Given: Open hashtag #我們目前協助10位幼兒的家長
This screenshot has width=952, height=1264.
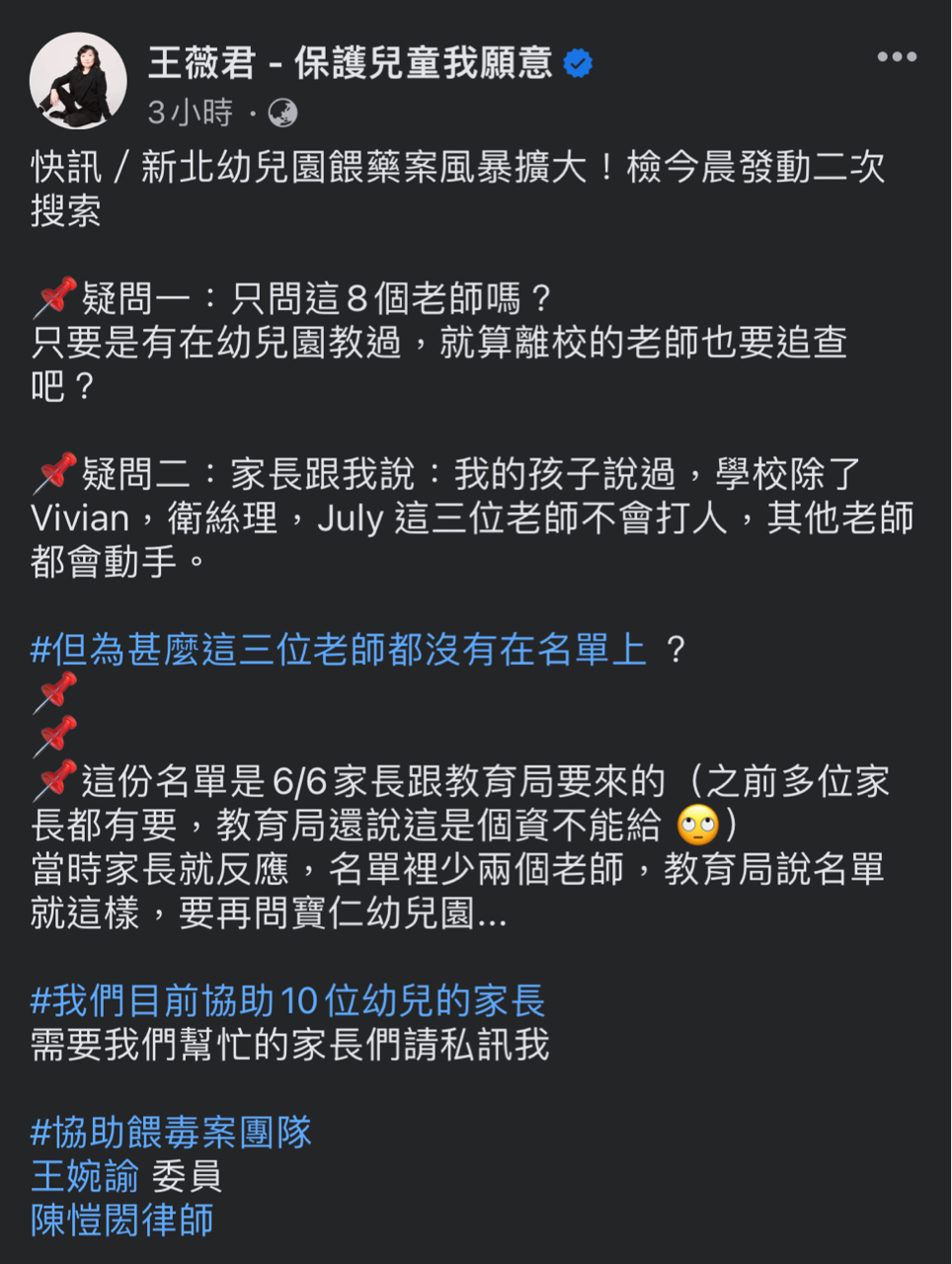Looking at the screenshot, I should [x=287, y=1000].
